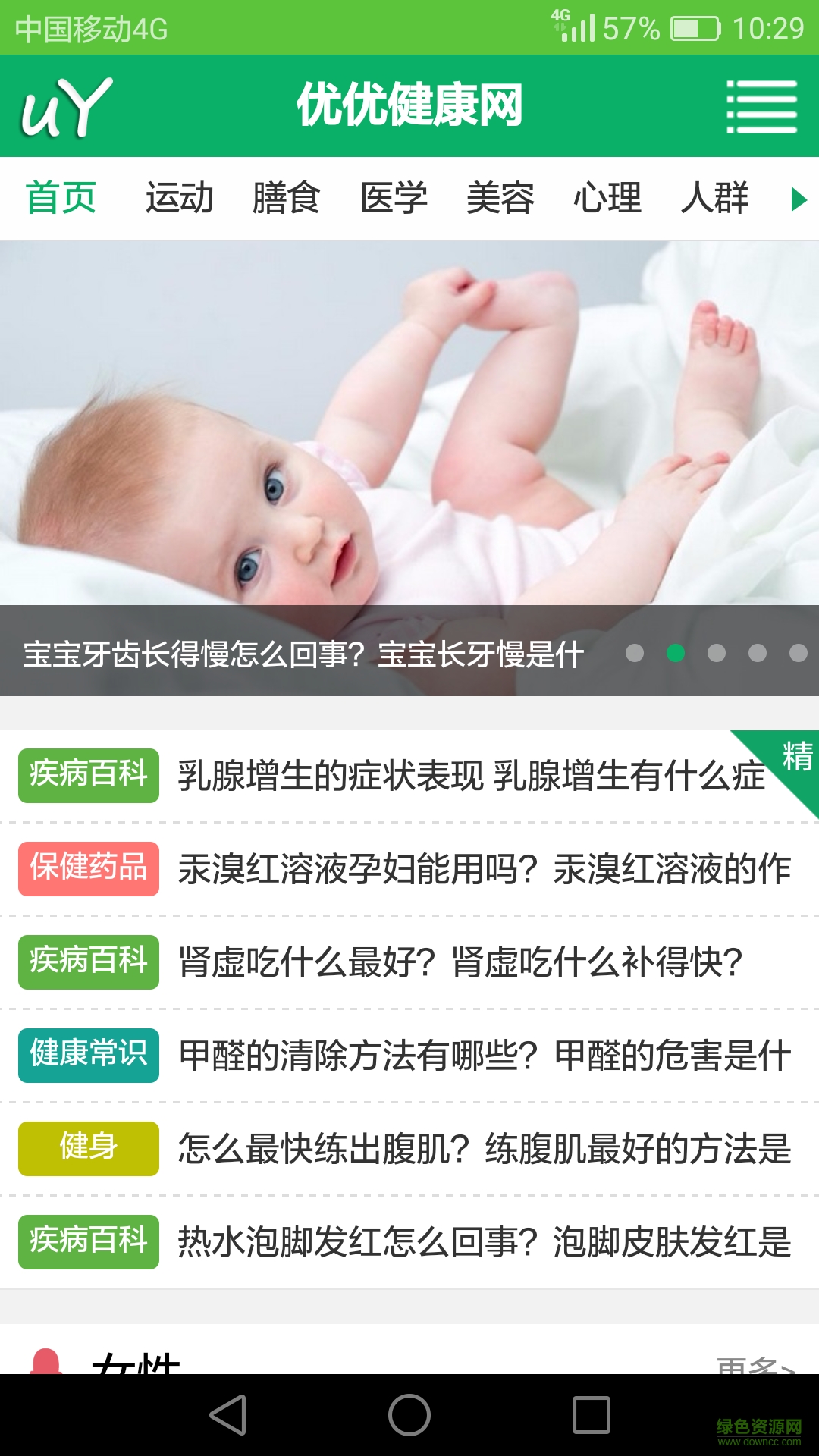Open the hamburger menu icon
Screen dimensions: 819x1456
tap(761, 106)
